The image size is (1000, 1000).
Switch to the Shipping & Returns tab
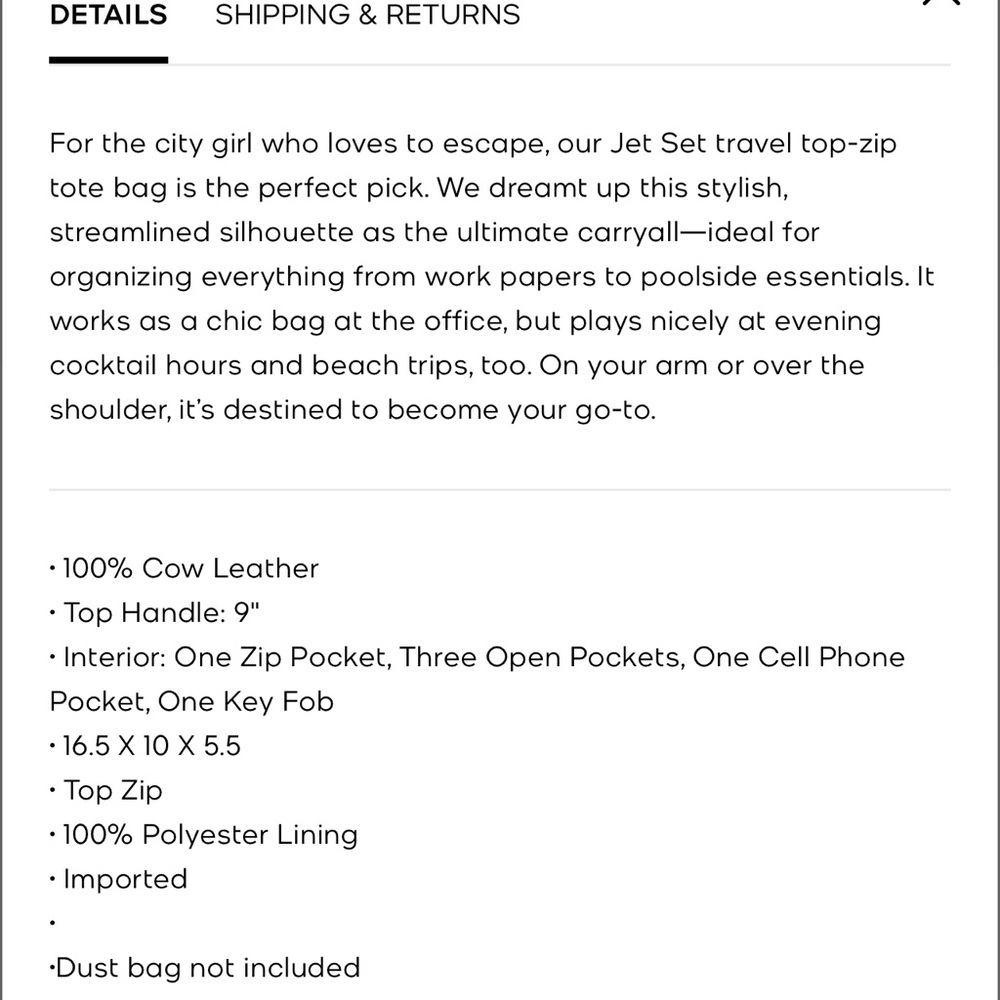pos(367,15)
